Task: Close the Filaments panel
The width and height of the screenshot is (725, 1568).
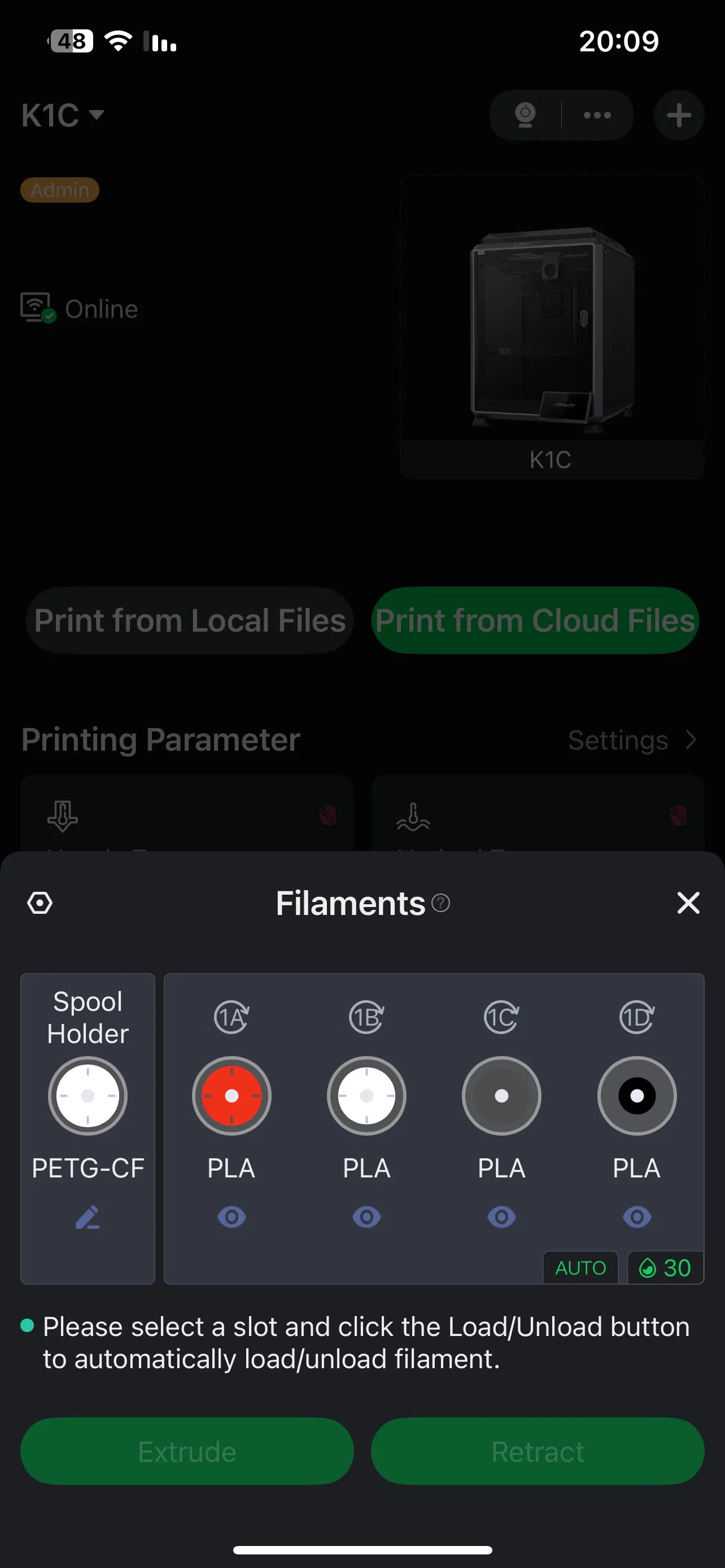Action: [688, 903]
